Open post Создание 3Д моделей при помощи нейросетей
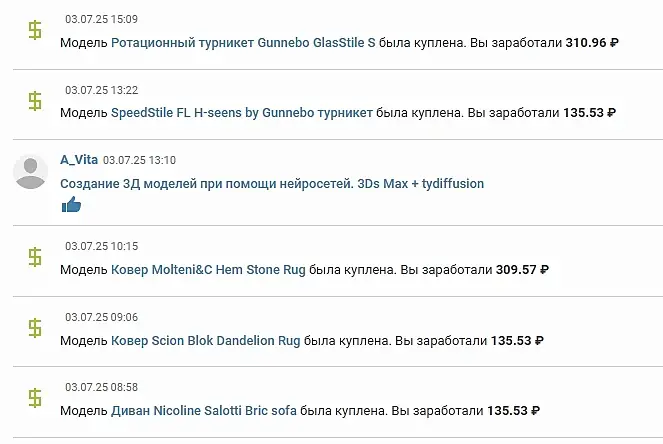 click(272, 184)
